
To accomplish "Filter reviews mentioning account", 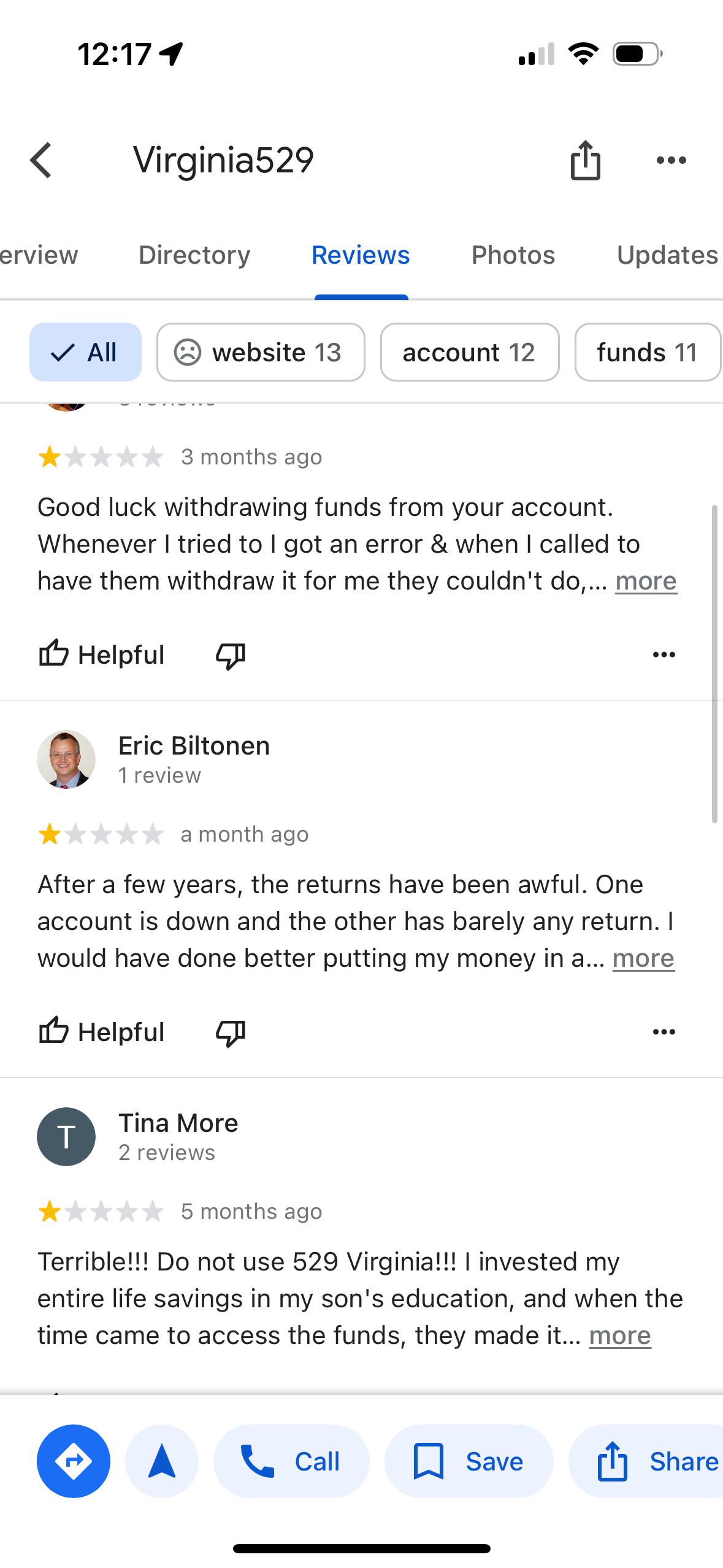I will pyautogui.click(x=469, y=353).
